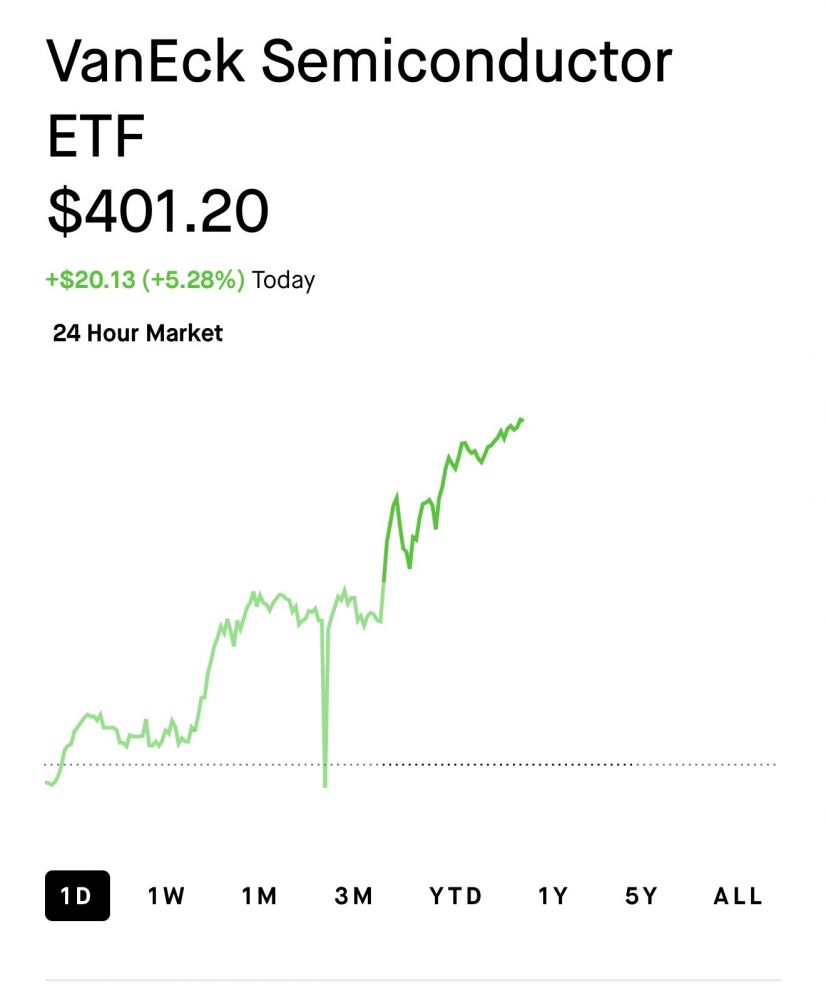The image size is (826, 1000).
Task: Select the 1Y time range
Action: 553,896
